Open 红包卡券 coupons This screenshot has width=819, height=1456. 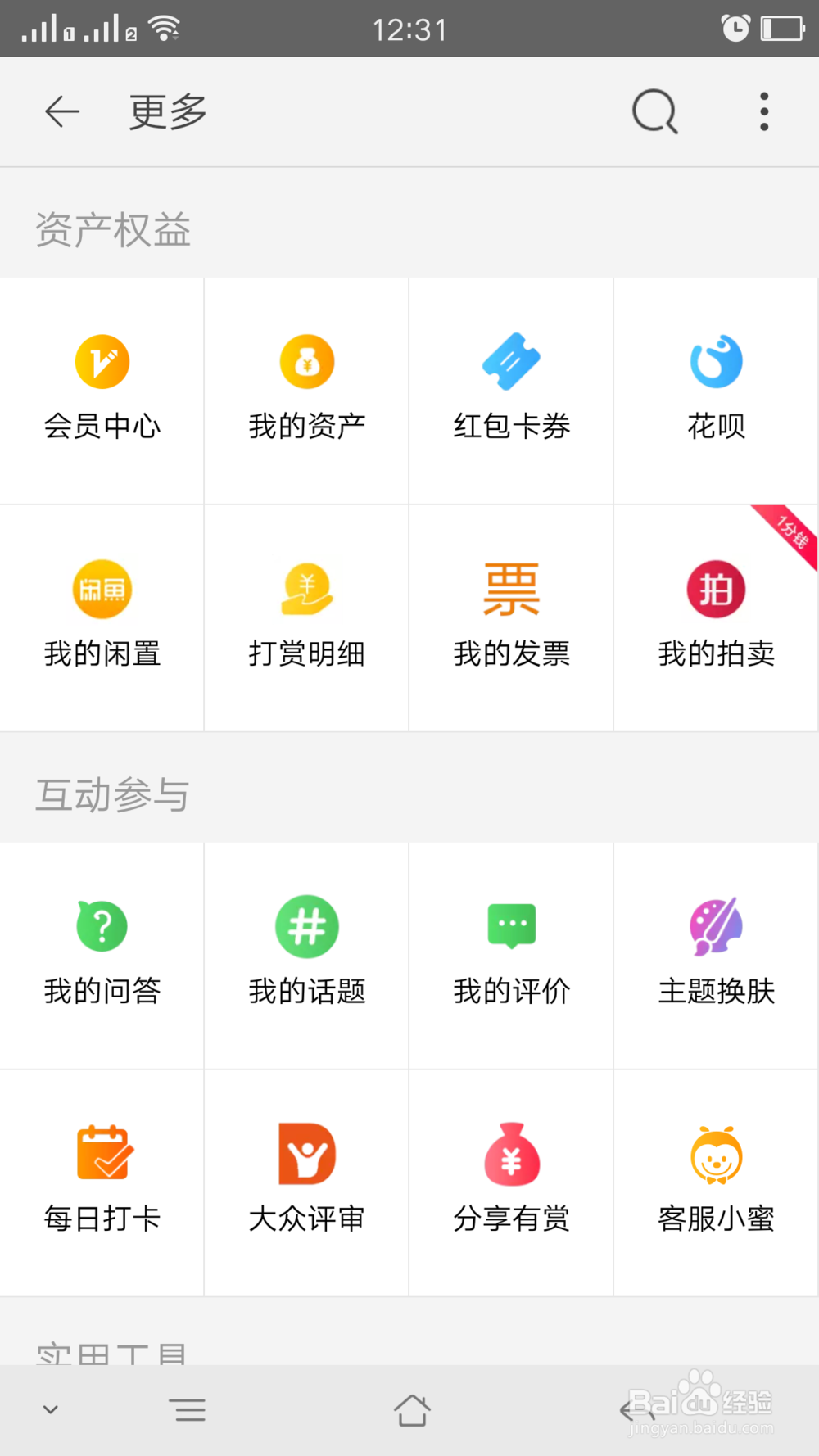[x=511, y=391]
